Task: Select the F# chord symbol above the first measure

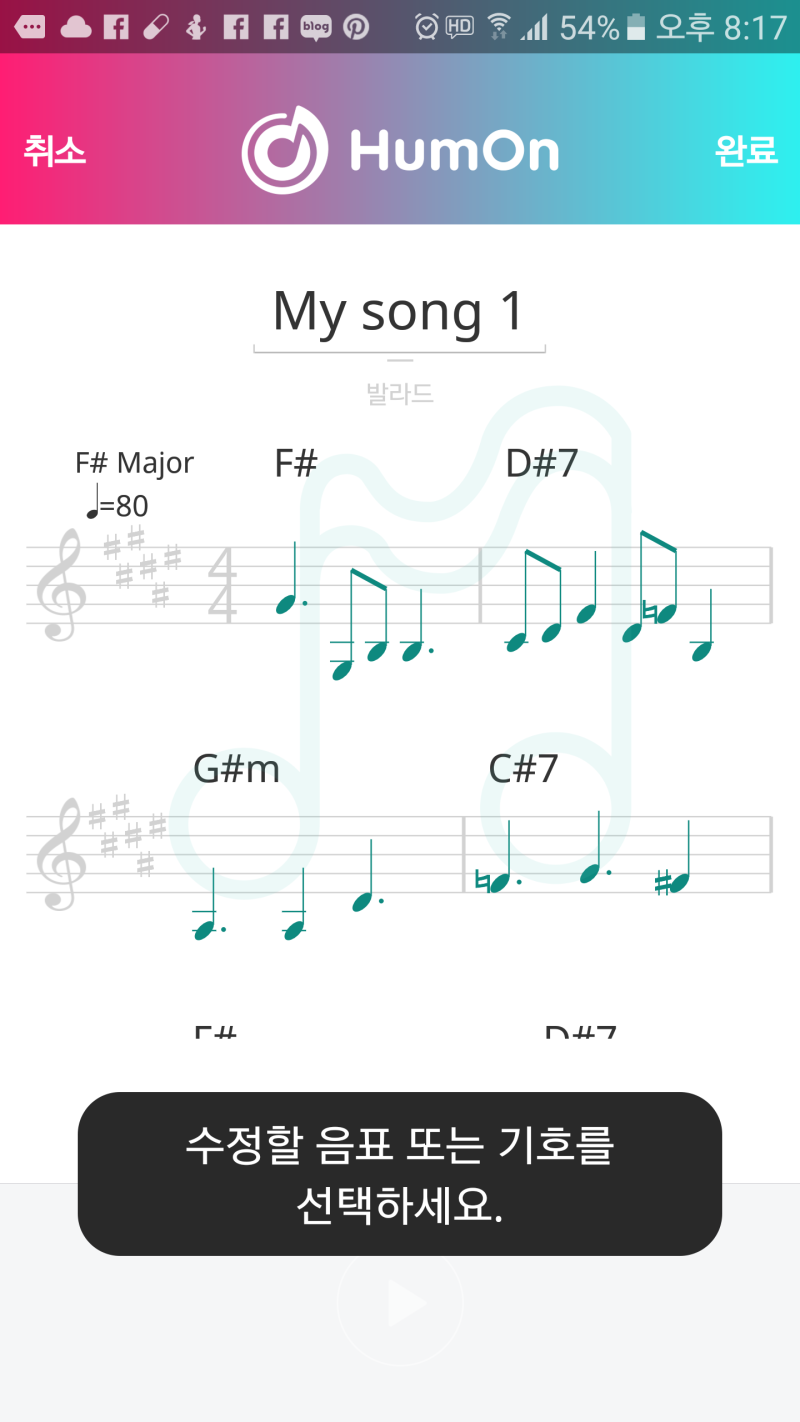Action: click(x=296, y=463)
